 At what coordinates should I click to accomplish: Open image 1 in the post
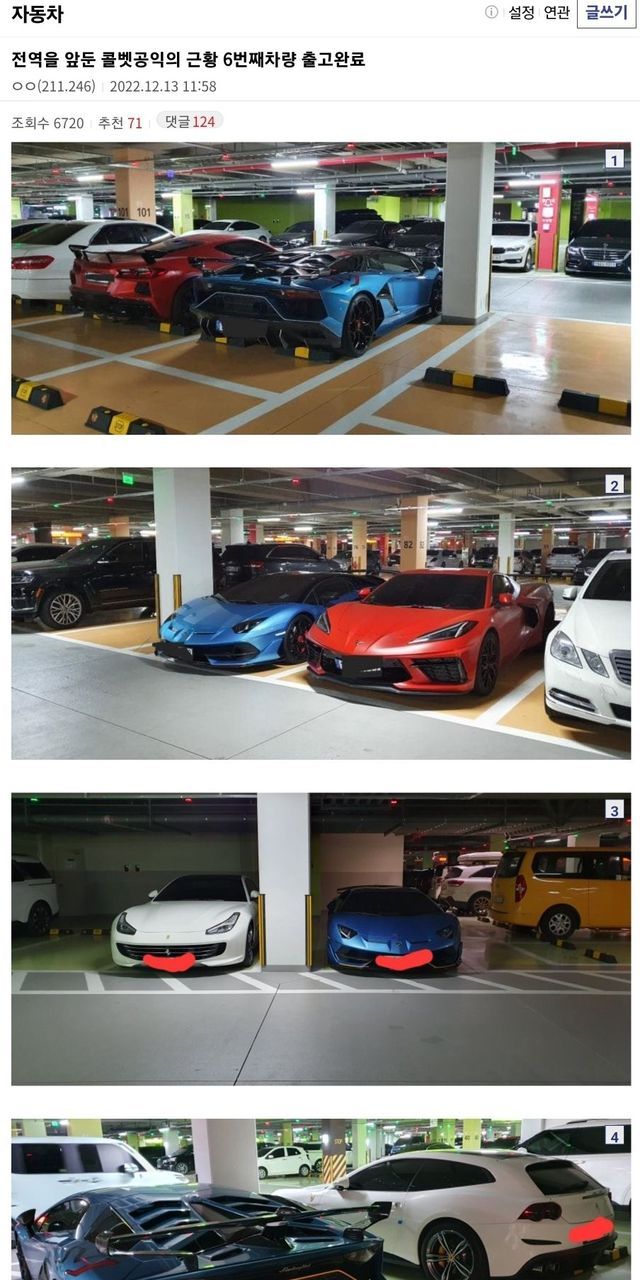pyautogui.click(x=320, y=288)
